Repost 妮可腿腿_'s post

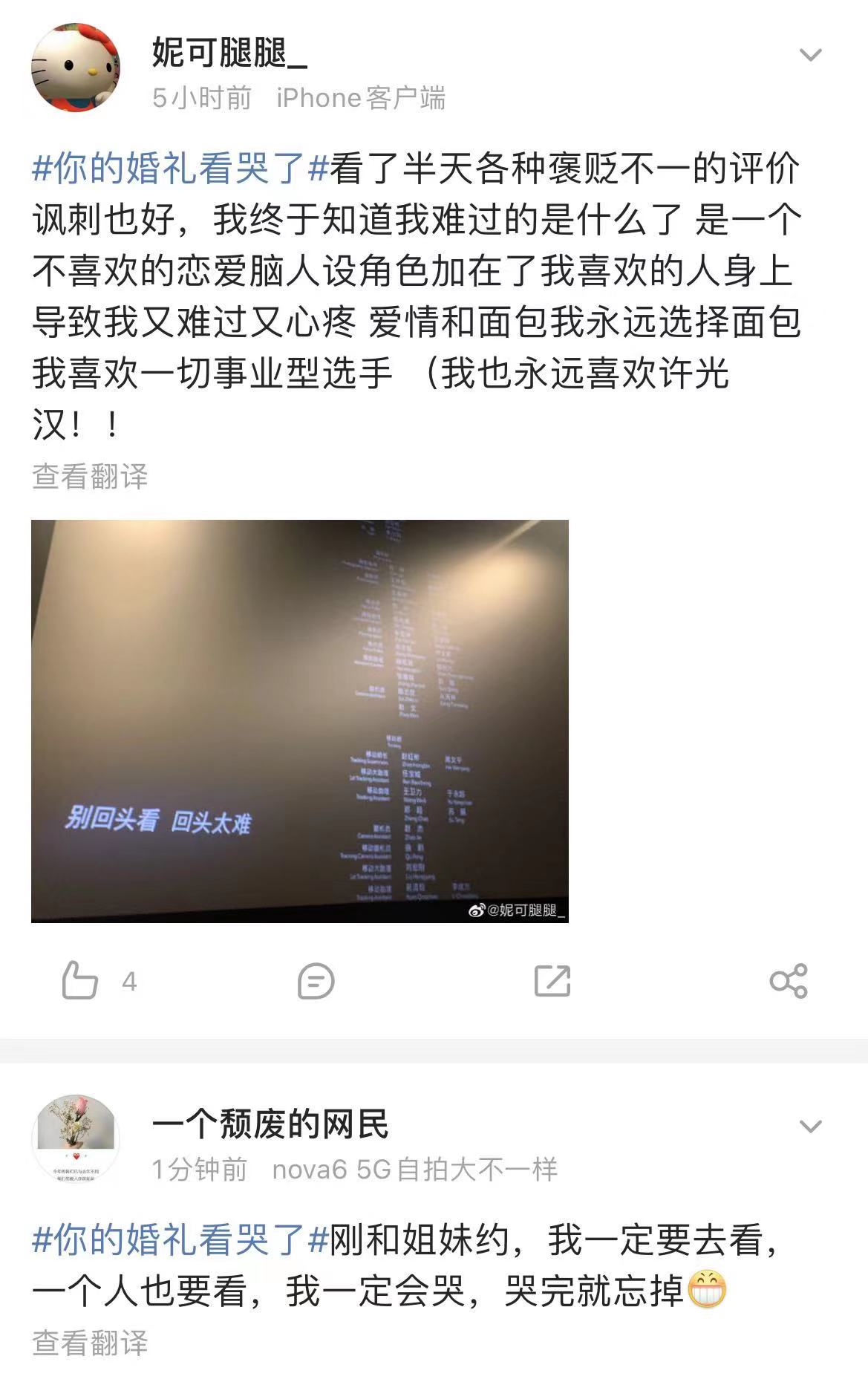[552, 981]
